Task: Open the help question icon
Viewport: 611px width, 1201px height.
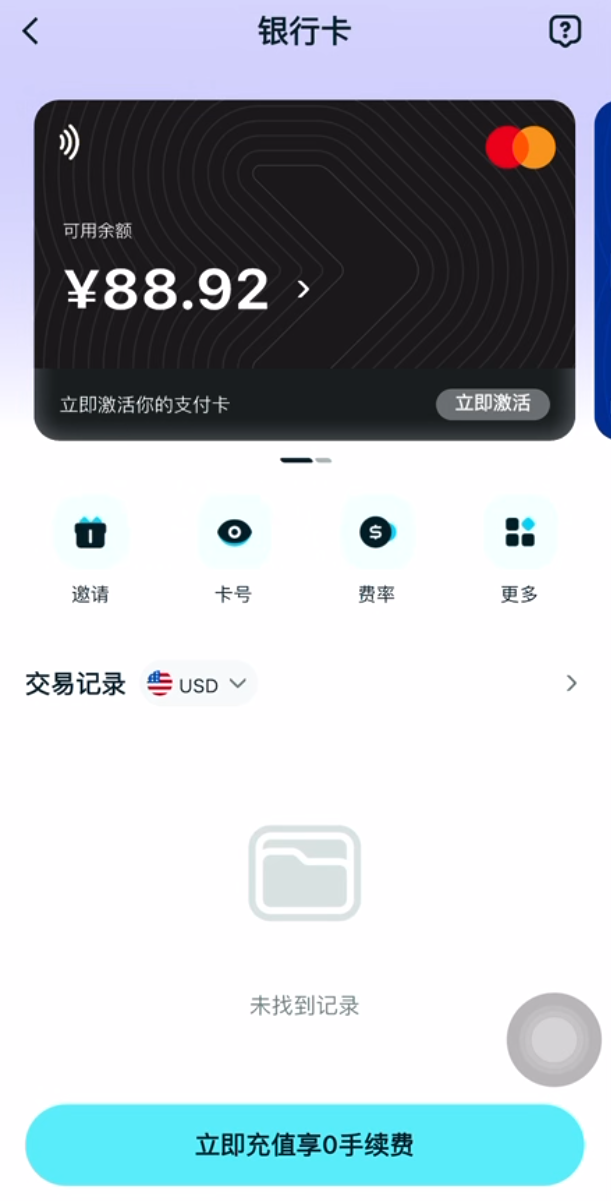Action: 565,32
